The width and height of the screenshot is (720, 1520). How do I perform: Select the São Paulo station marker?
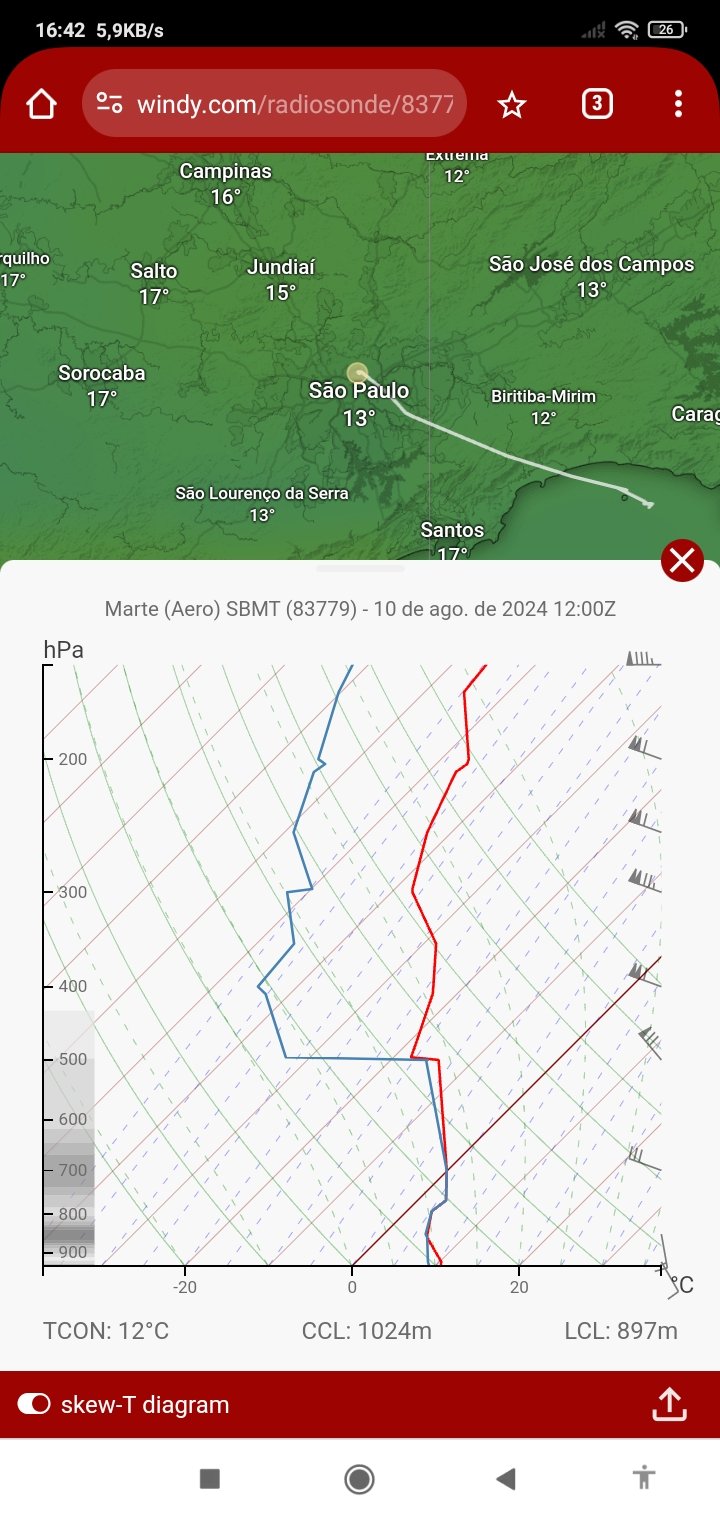coord(358,374)
